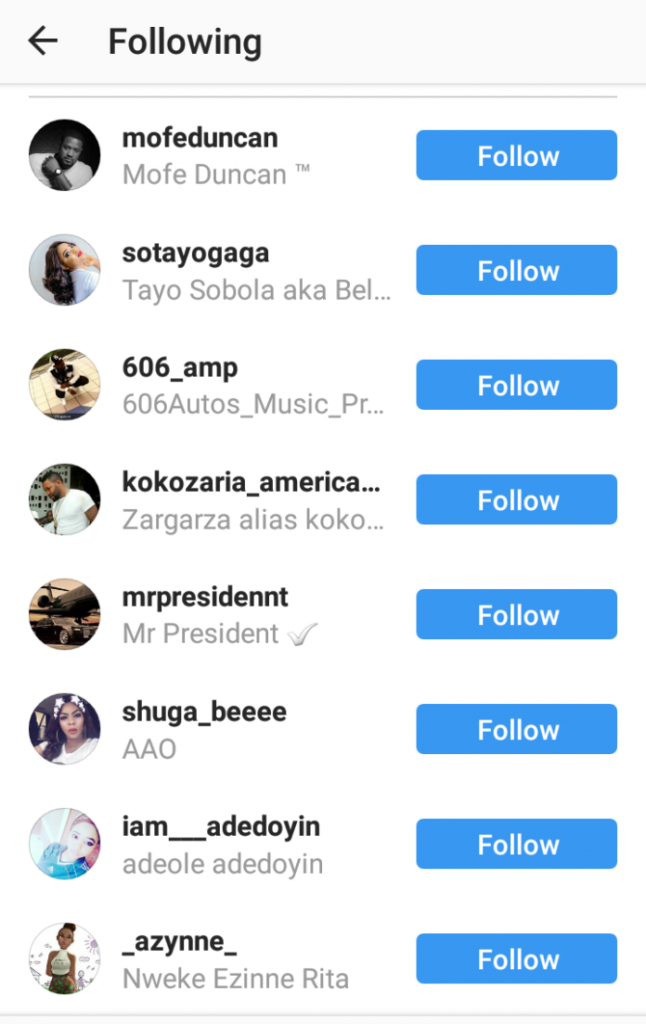The height and width of the screenshot is (1024, 646).
Task: Follow sotayogaga
Action: pyautogui.click(x=516, y=271)
